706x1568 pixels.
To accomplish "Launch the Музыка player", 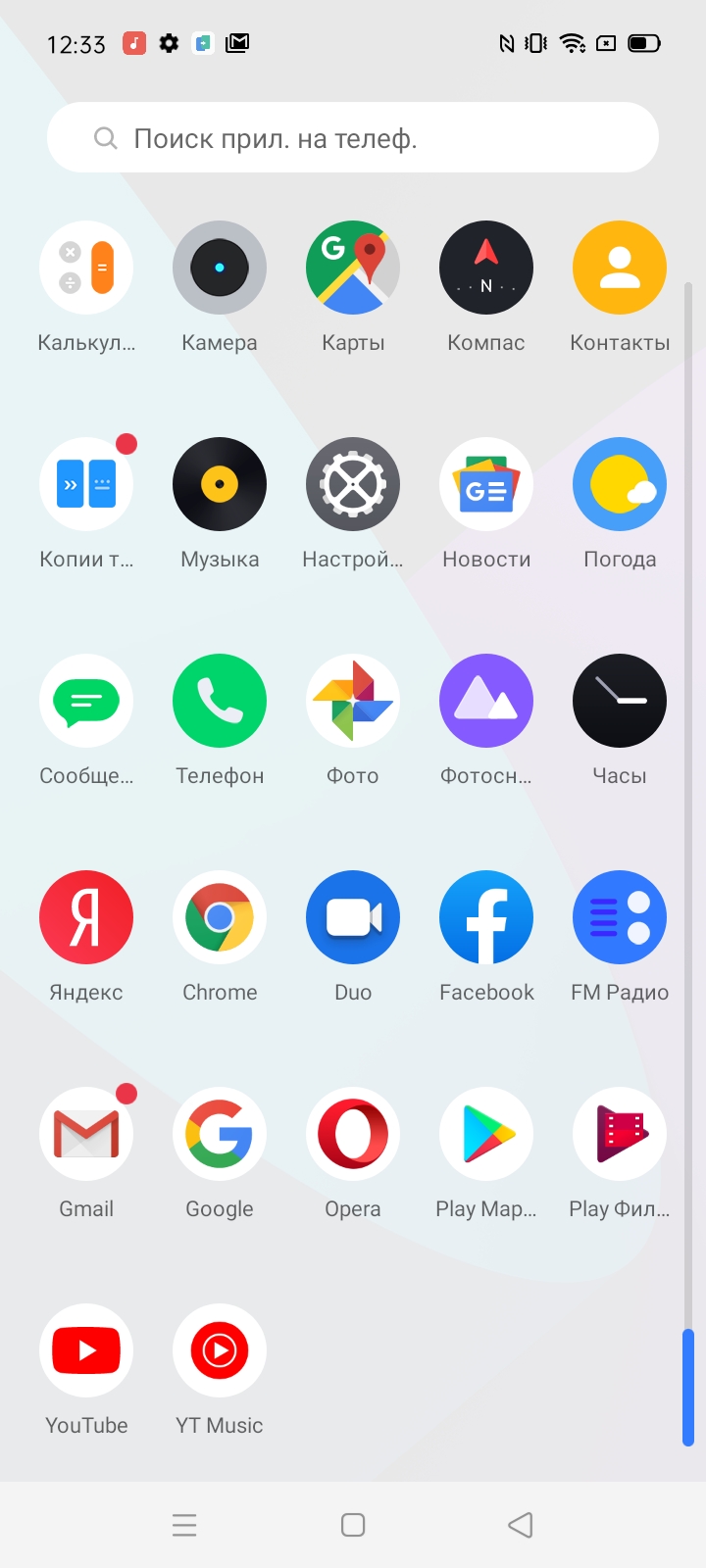I will pyautogui.click(x=220, y=484).
